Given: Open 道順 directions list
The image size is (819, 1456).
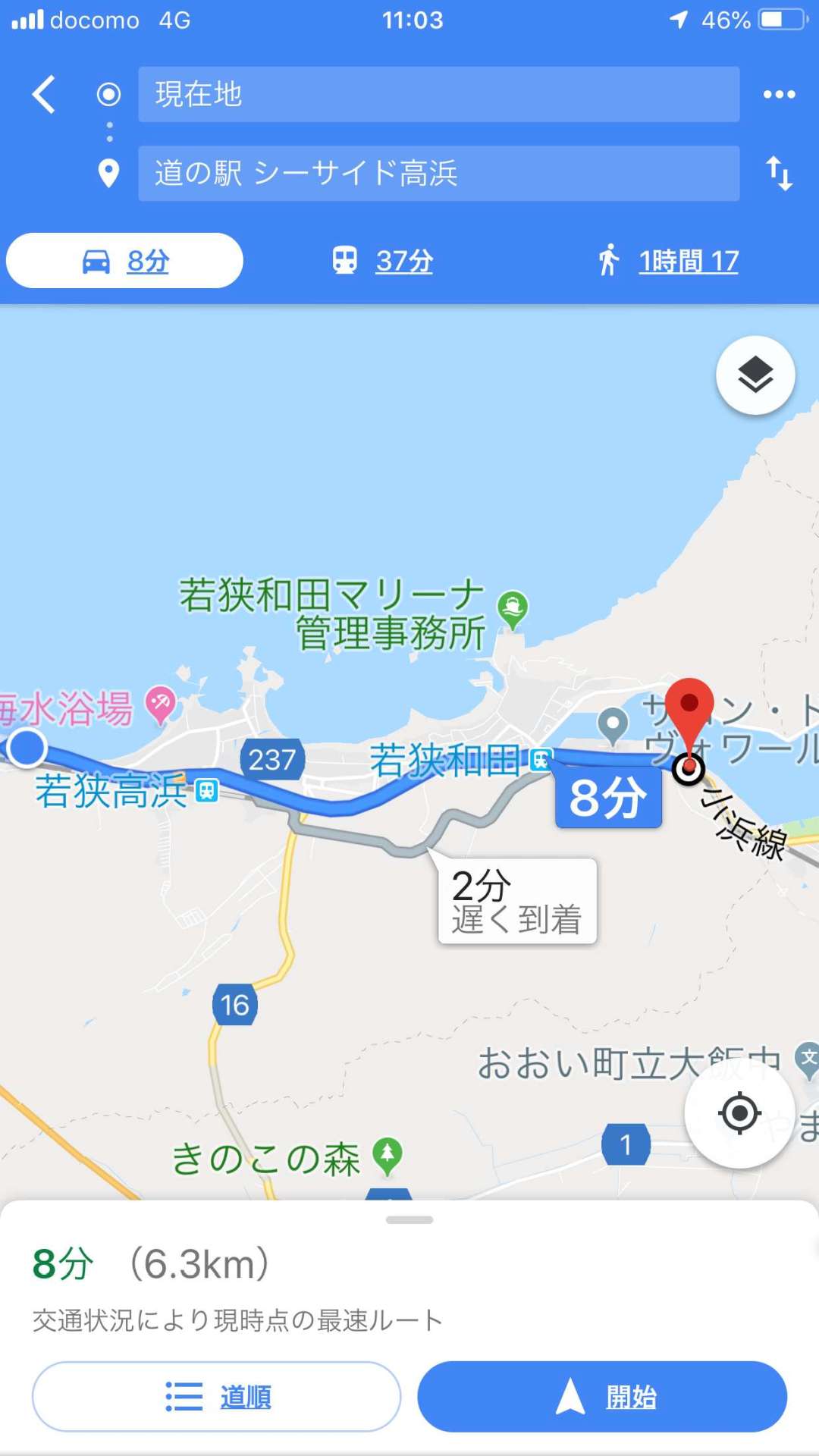Looking at the screenshot, I should [216, 1396].
